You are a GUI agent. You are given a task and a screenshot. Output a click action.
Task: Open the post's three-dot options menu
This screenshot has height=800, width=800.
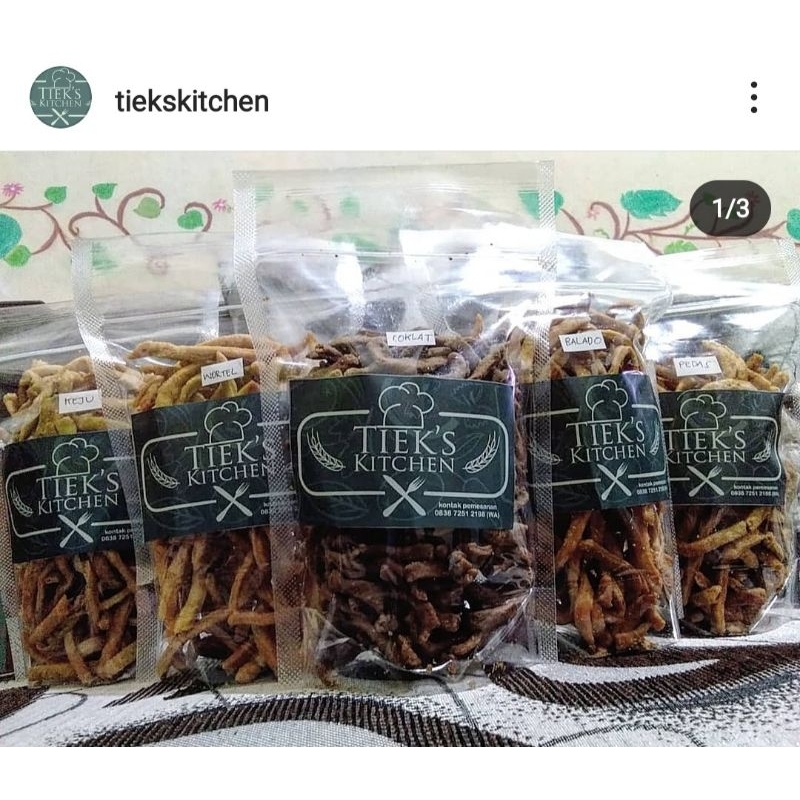(x=754, y=98)
